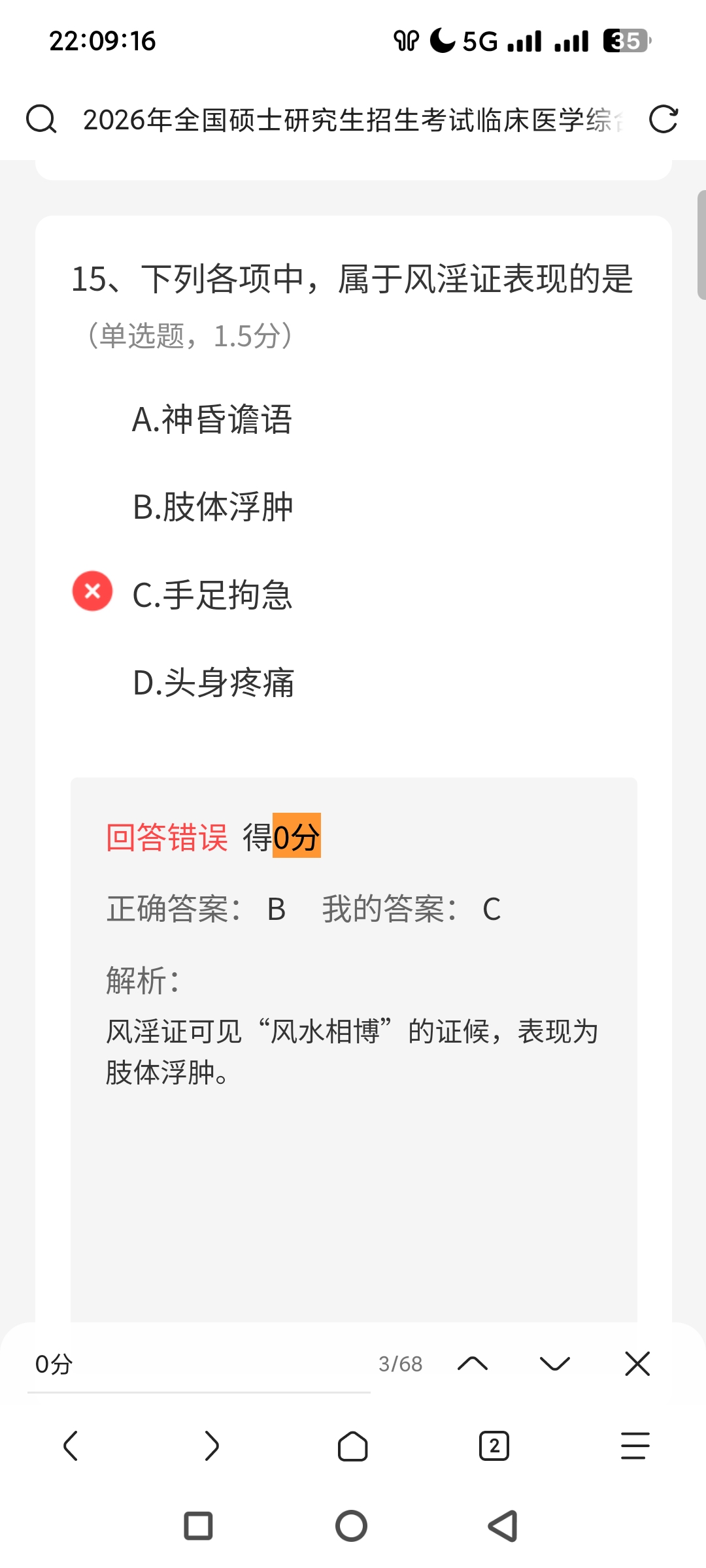The image size is (706, 1568).
Task: Select option B 肢体浮肿
Action: pos(212,507)
